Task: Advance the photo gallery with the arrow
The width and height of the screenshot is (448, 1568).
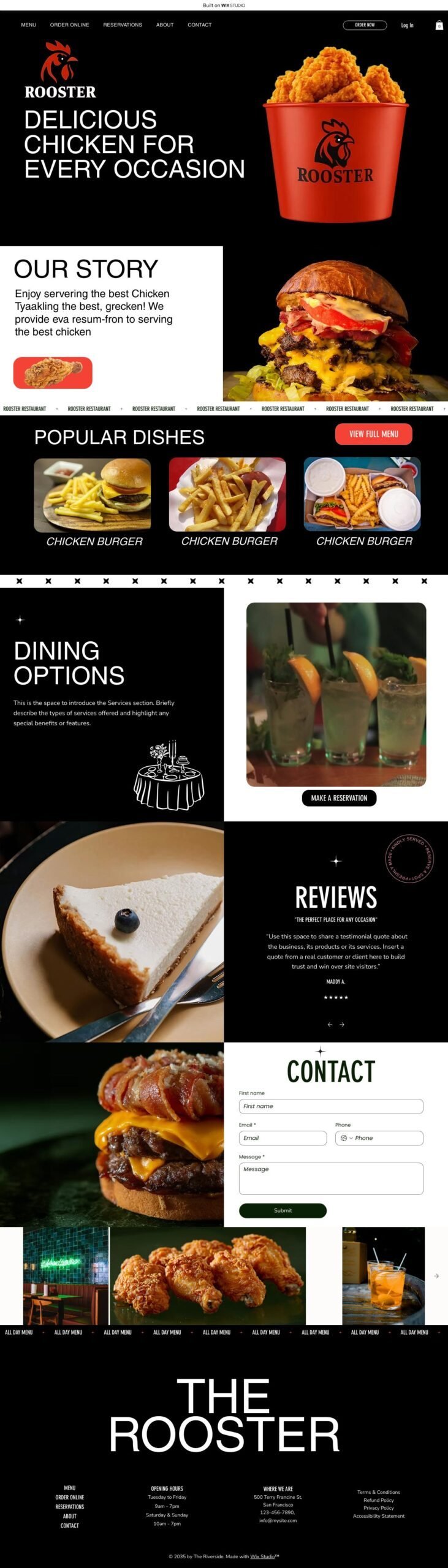Action: point(436,1276)
